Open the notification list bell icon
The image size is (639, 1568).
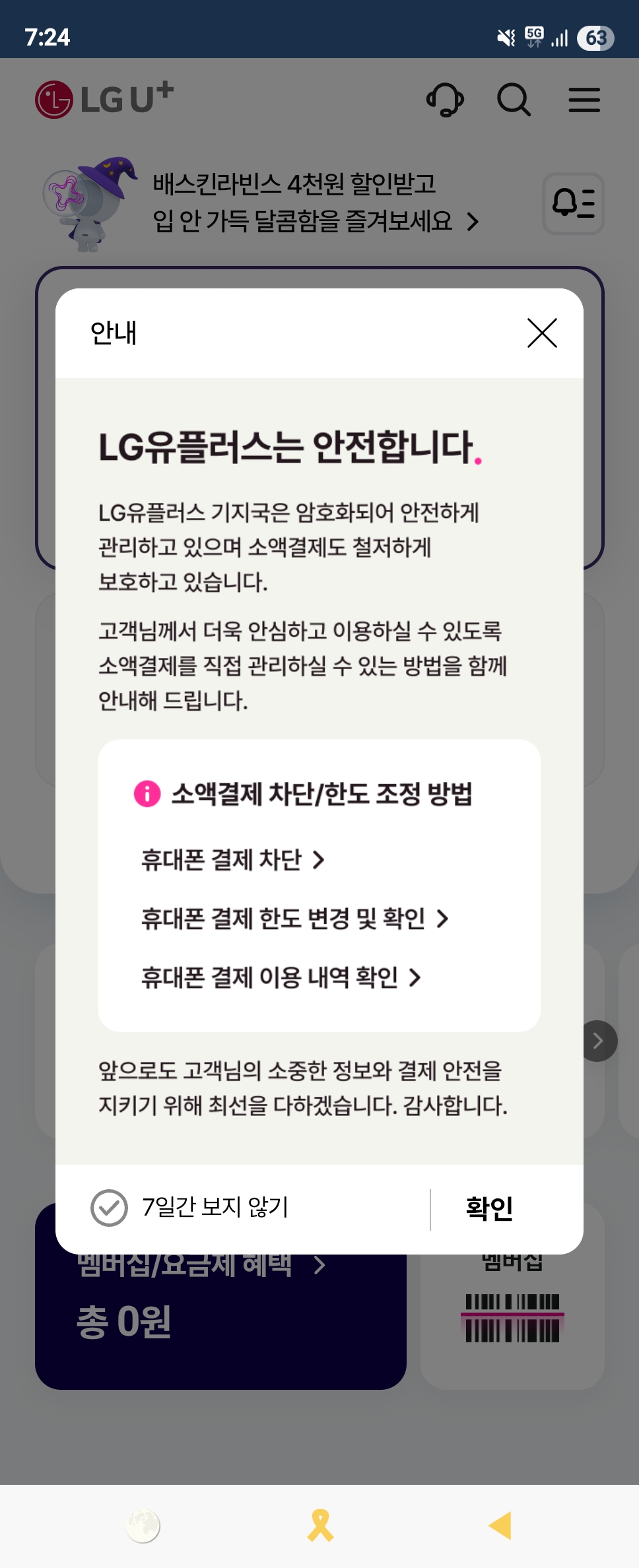(x=573, y=203)
